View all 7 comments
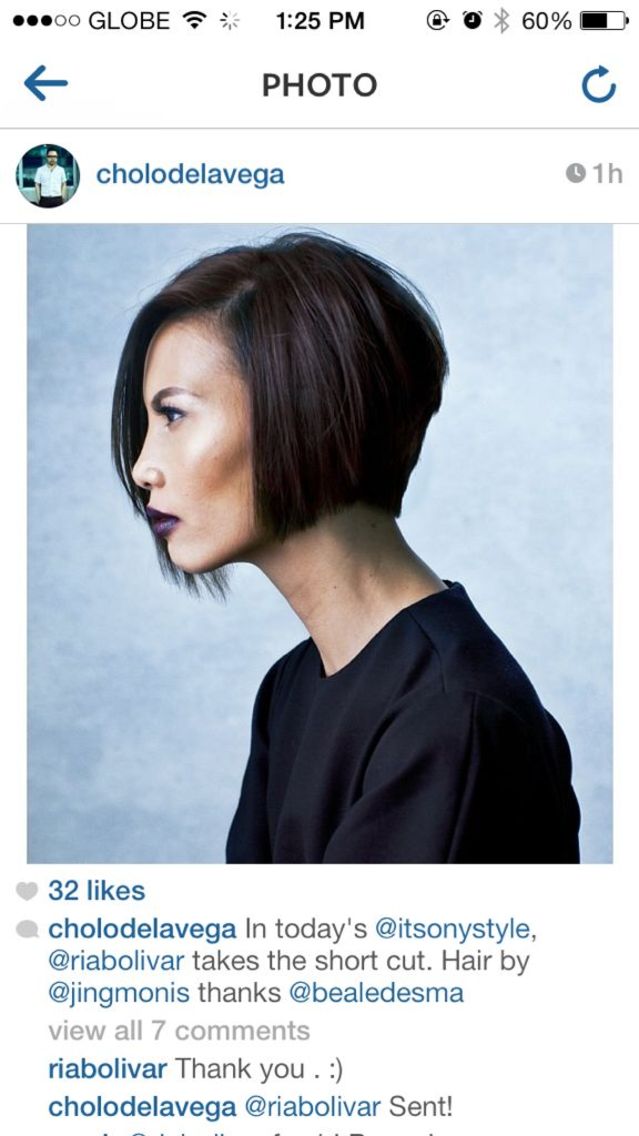This screenshot has width=639, height=1136. [179, 1030]
